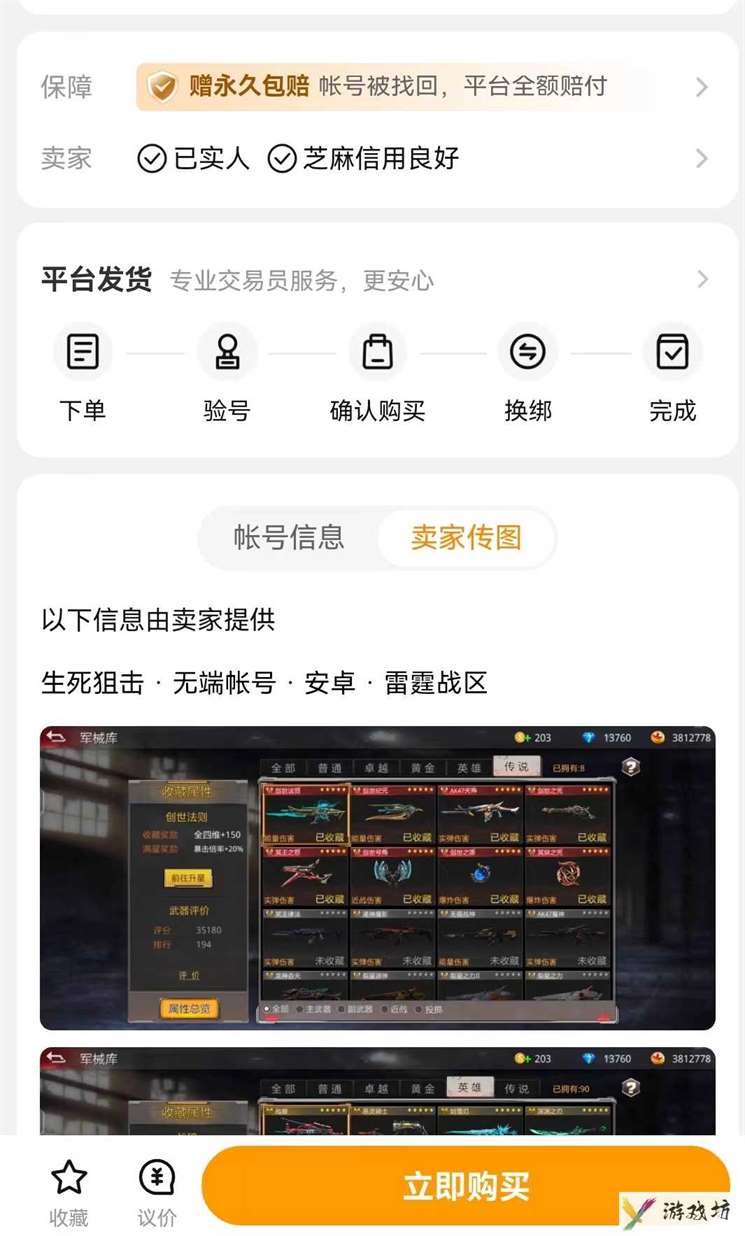Open the second seller screenshot with 英雄 weapons
Screen dimensions: 745x1236
[x=377, y=1091]
